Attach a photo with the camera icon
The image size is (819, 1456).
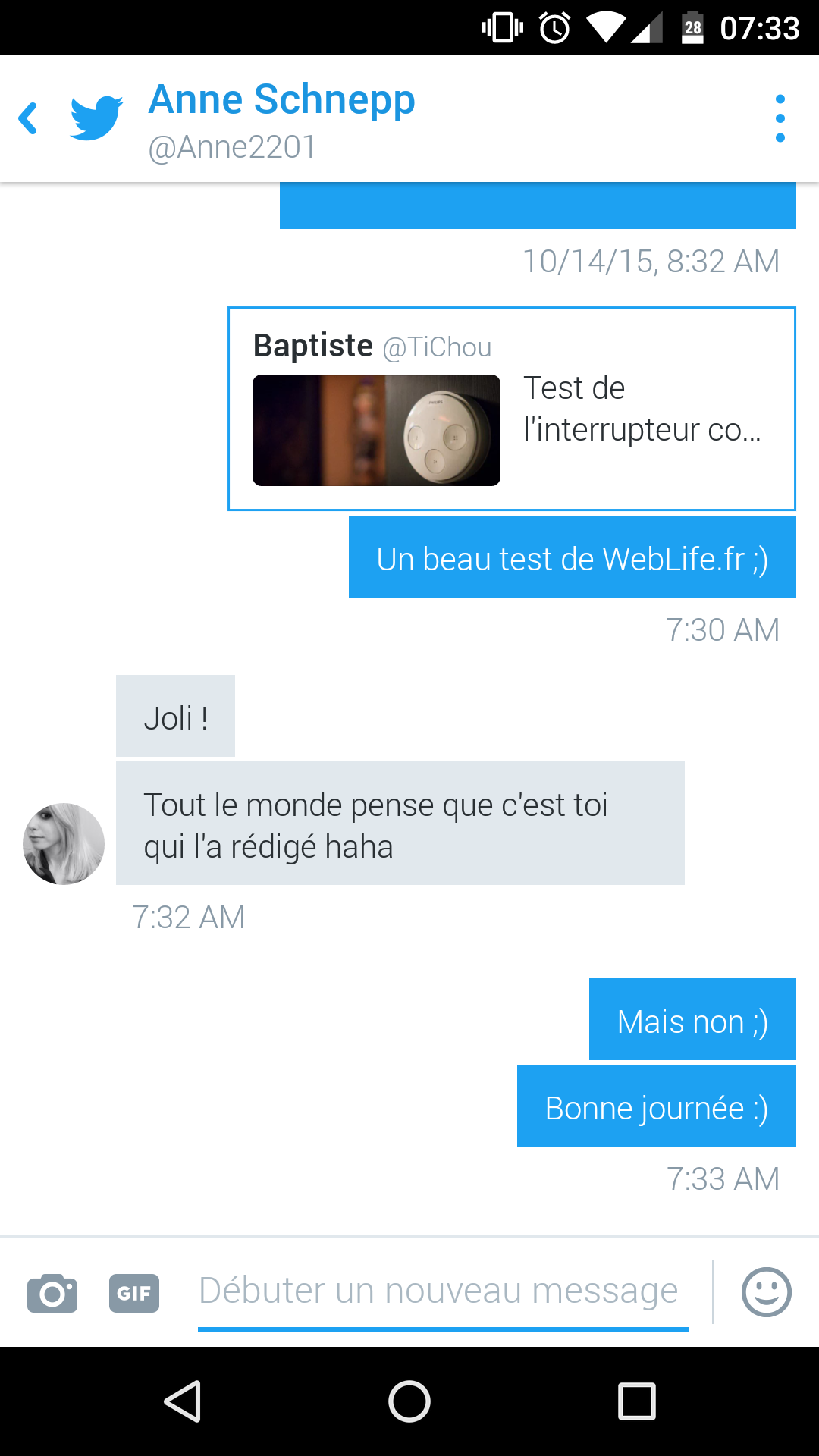[52, 1293]
